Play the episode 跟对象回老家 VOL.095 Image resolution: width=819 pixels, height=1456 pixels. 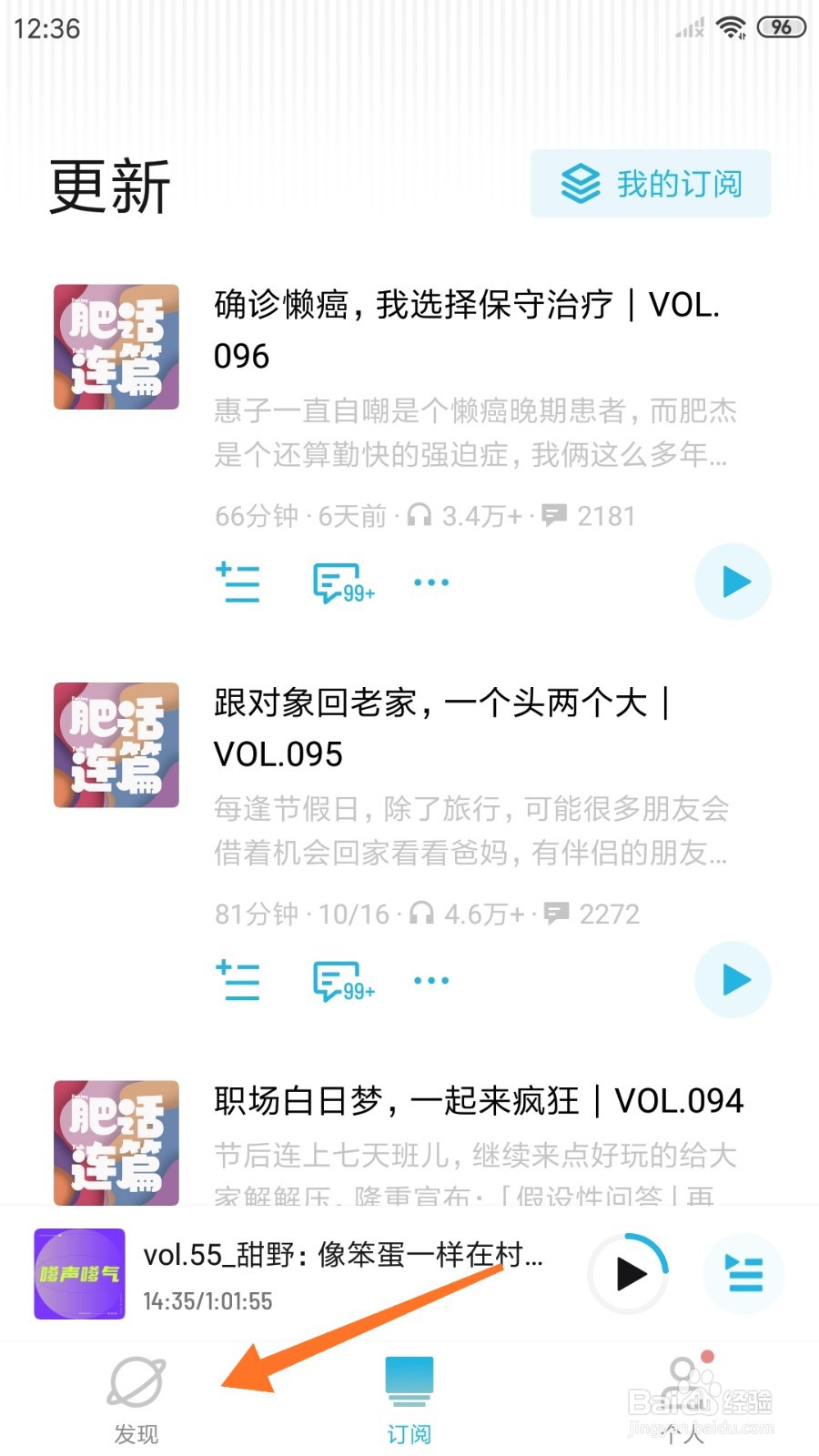pos(733,979)
